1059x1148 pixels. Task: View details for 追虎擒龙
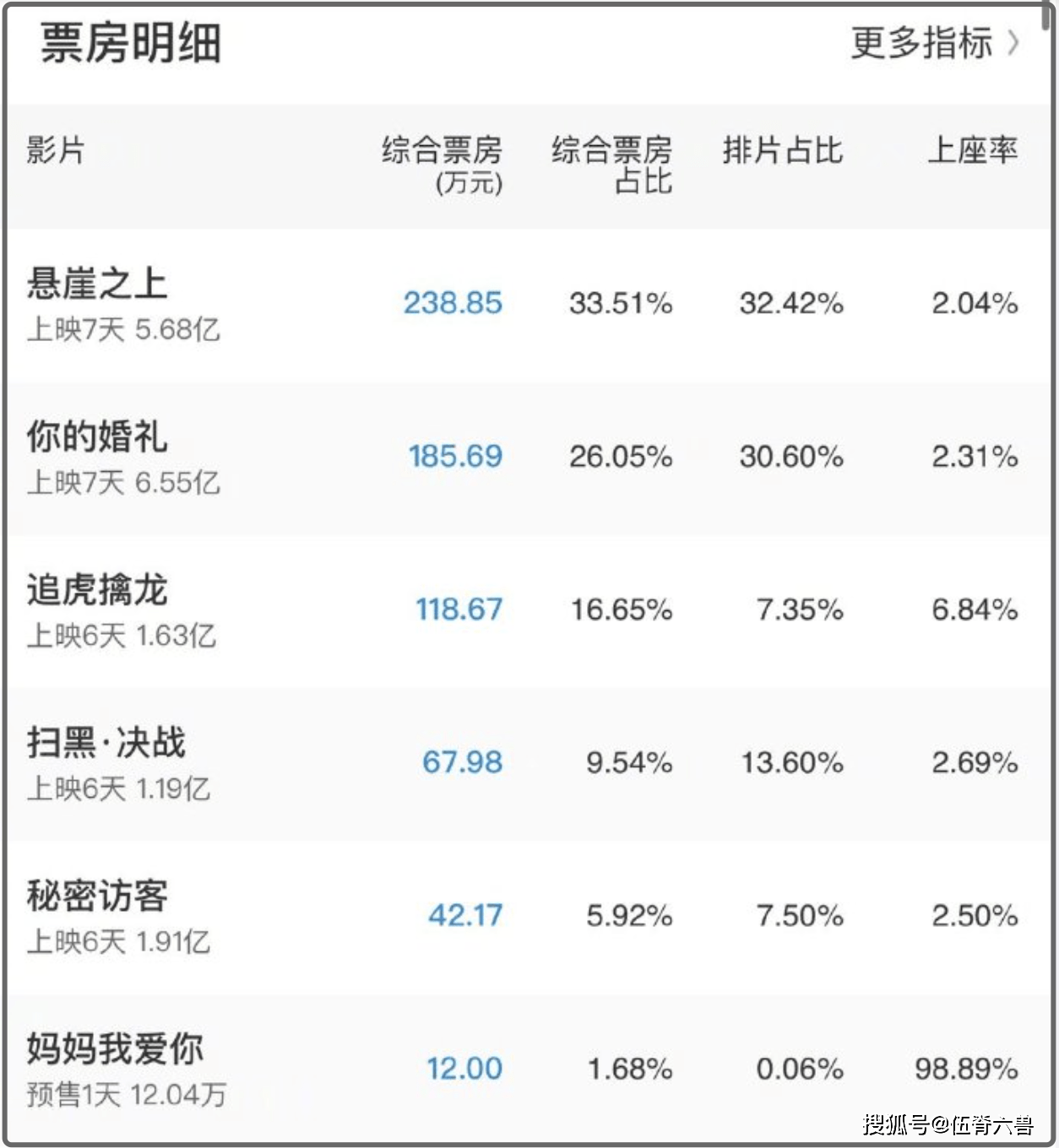coord(97,591)
